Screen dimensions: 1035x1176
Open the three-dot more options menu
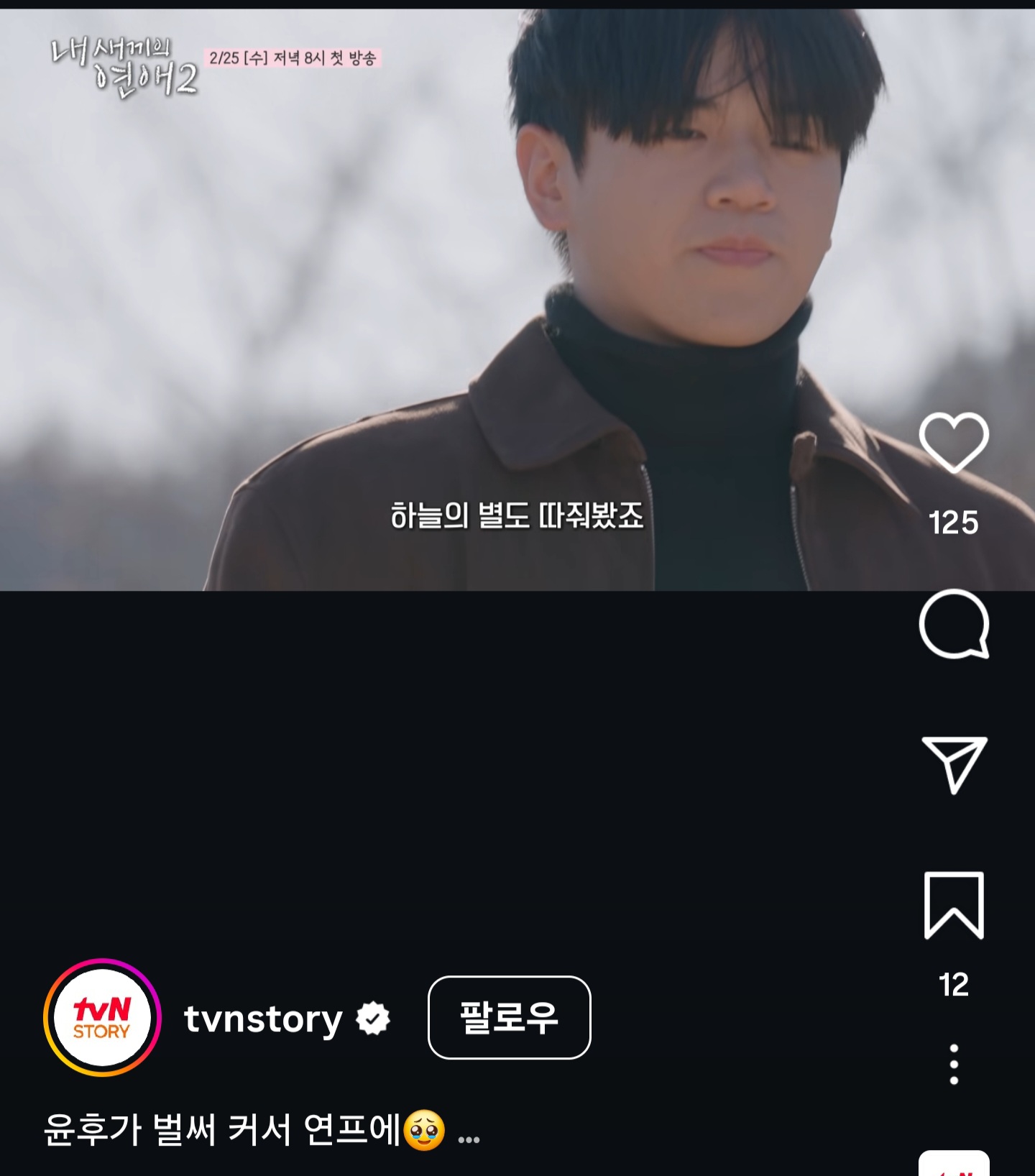(954, 1064)
